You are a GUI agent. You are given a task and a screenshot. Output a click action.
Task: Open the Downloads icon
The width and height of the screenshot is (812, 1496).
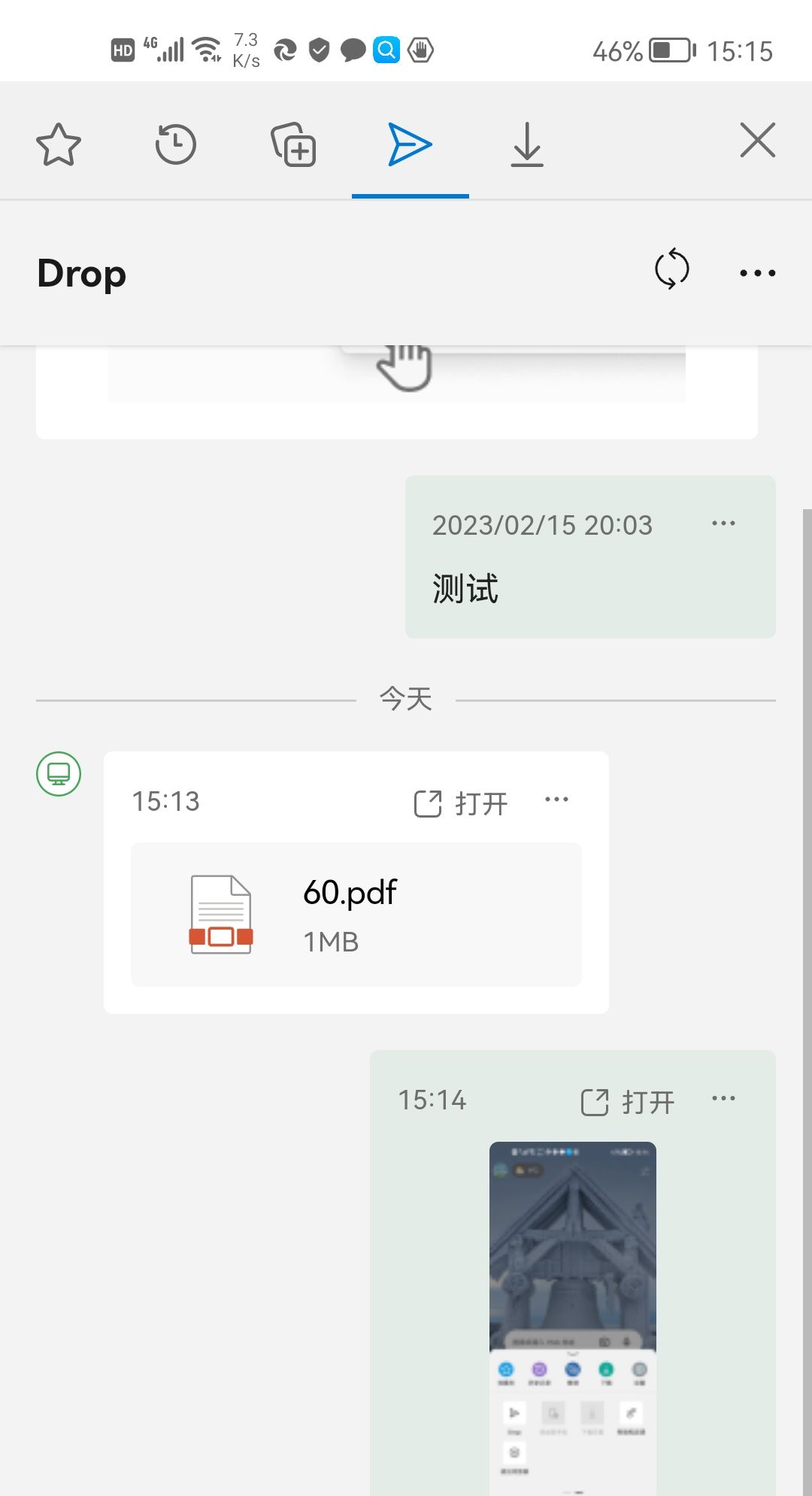pos(526,144)
